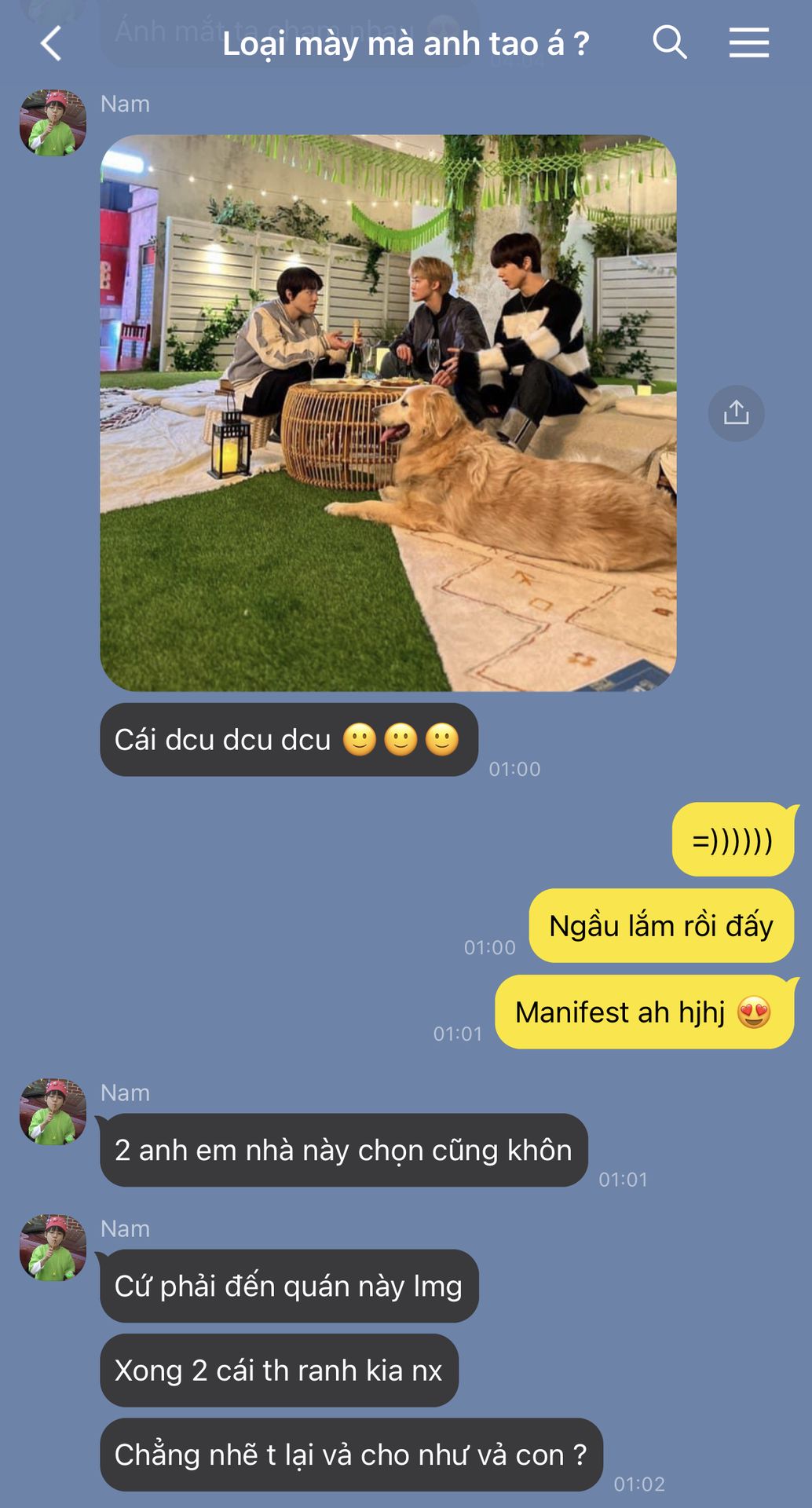
Task: Go back from the chat
Action: [x=51, y=43]
